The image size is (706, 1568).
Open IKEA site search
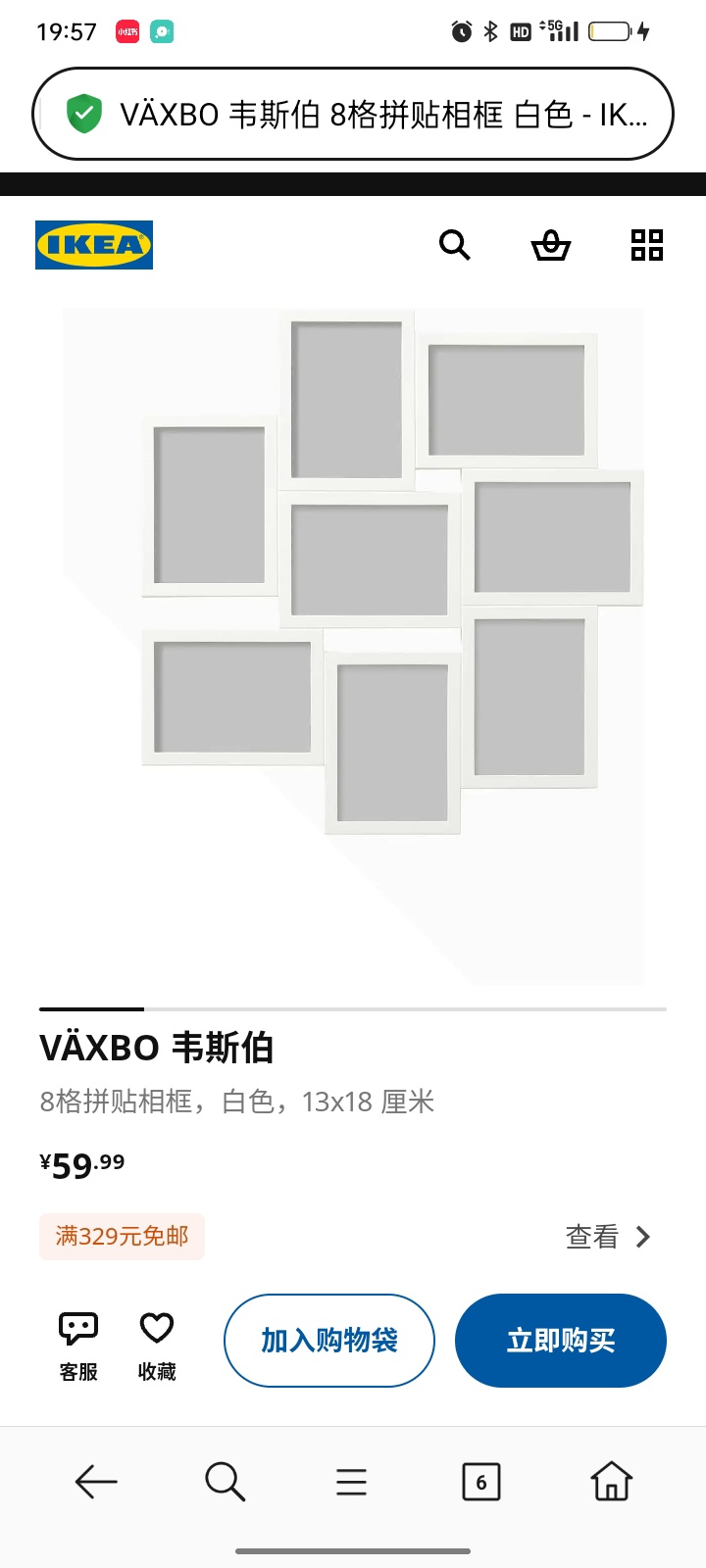(454, 245)
